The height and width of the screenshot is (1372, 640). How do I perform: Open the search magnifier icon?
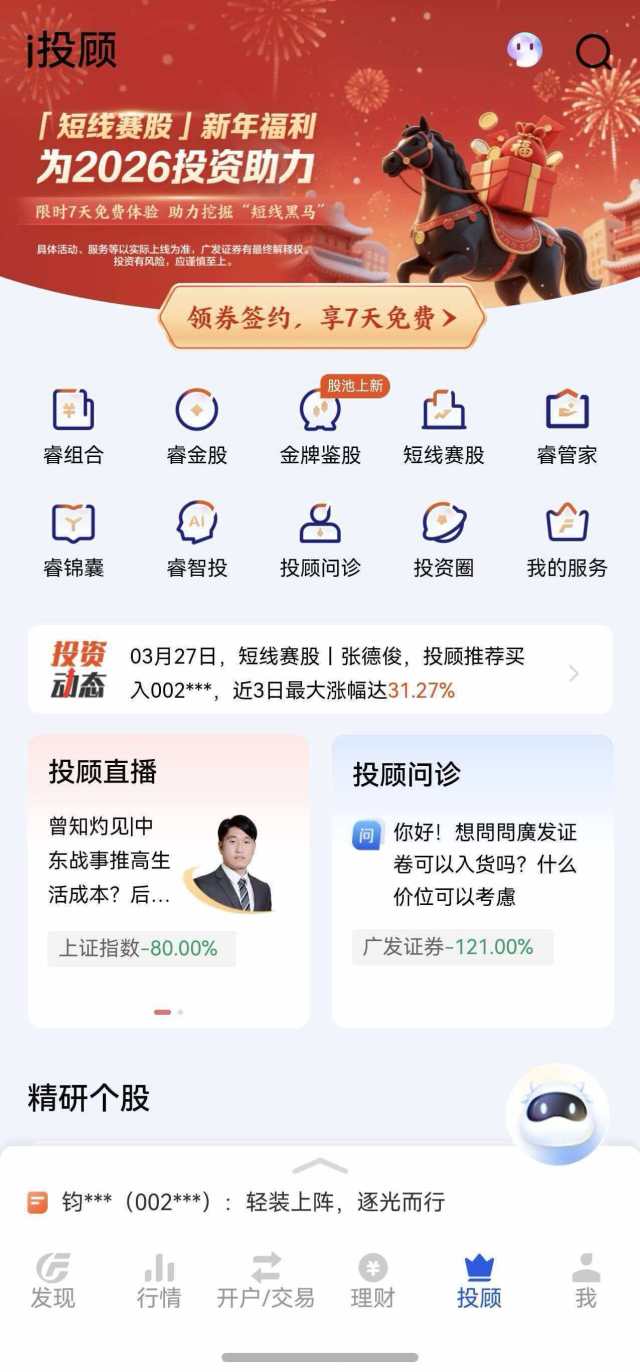594,51
